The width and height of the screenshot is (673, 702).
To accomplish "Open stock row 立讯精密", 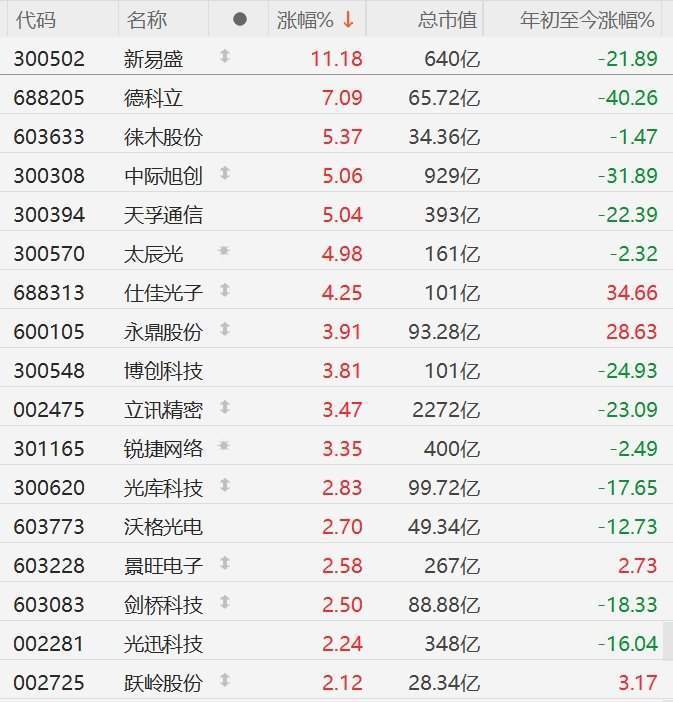I will pyautogui.click(x=163, y=410).
